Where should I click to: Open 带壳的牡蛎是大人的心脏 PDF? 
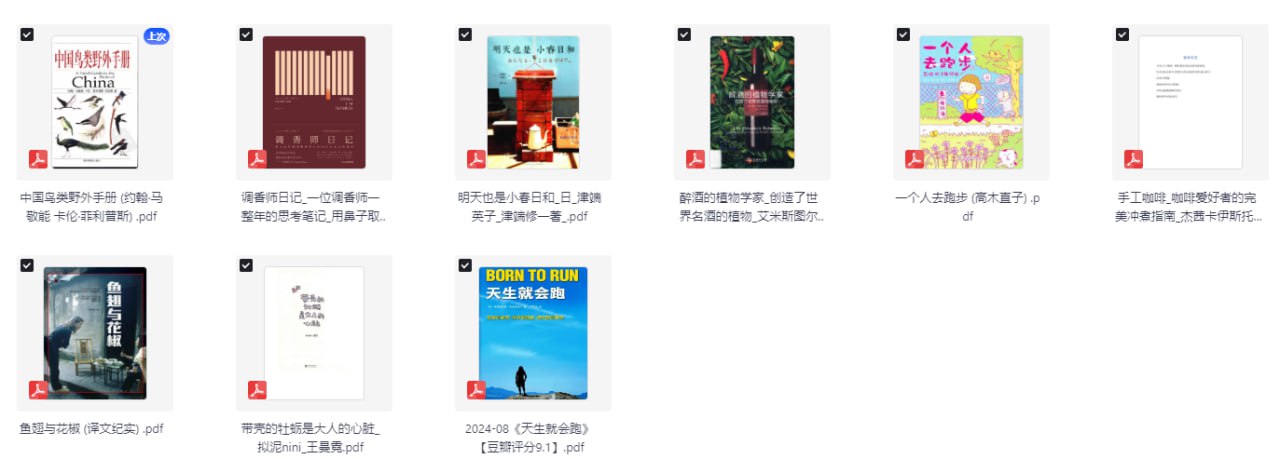pyautogui.click(x=314, y=333)
